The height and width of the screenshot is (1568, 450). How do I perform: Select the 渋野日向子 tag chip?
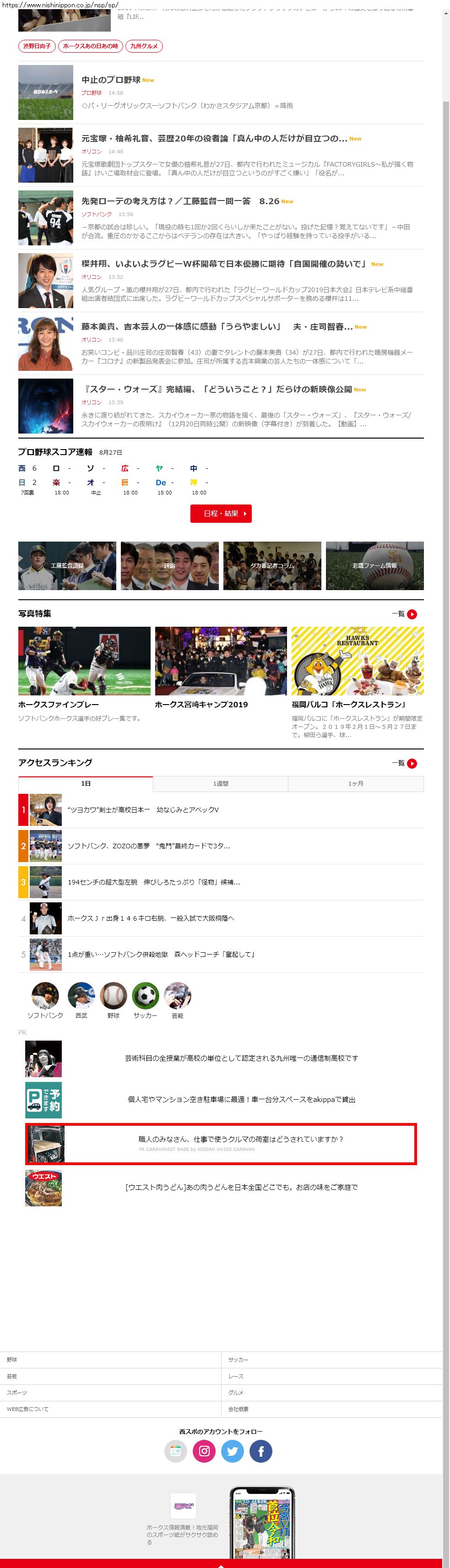(37, 46)
